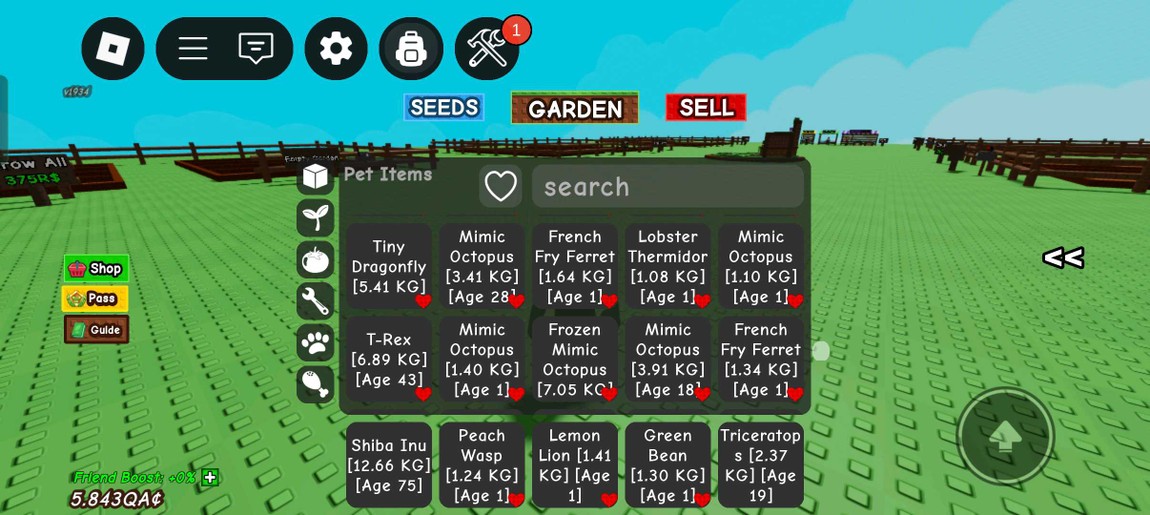Viewport: 1150px width, 515px height.
Task: Open the Guide button
Action: tap(96, 329)
